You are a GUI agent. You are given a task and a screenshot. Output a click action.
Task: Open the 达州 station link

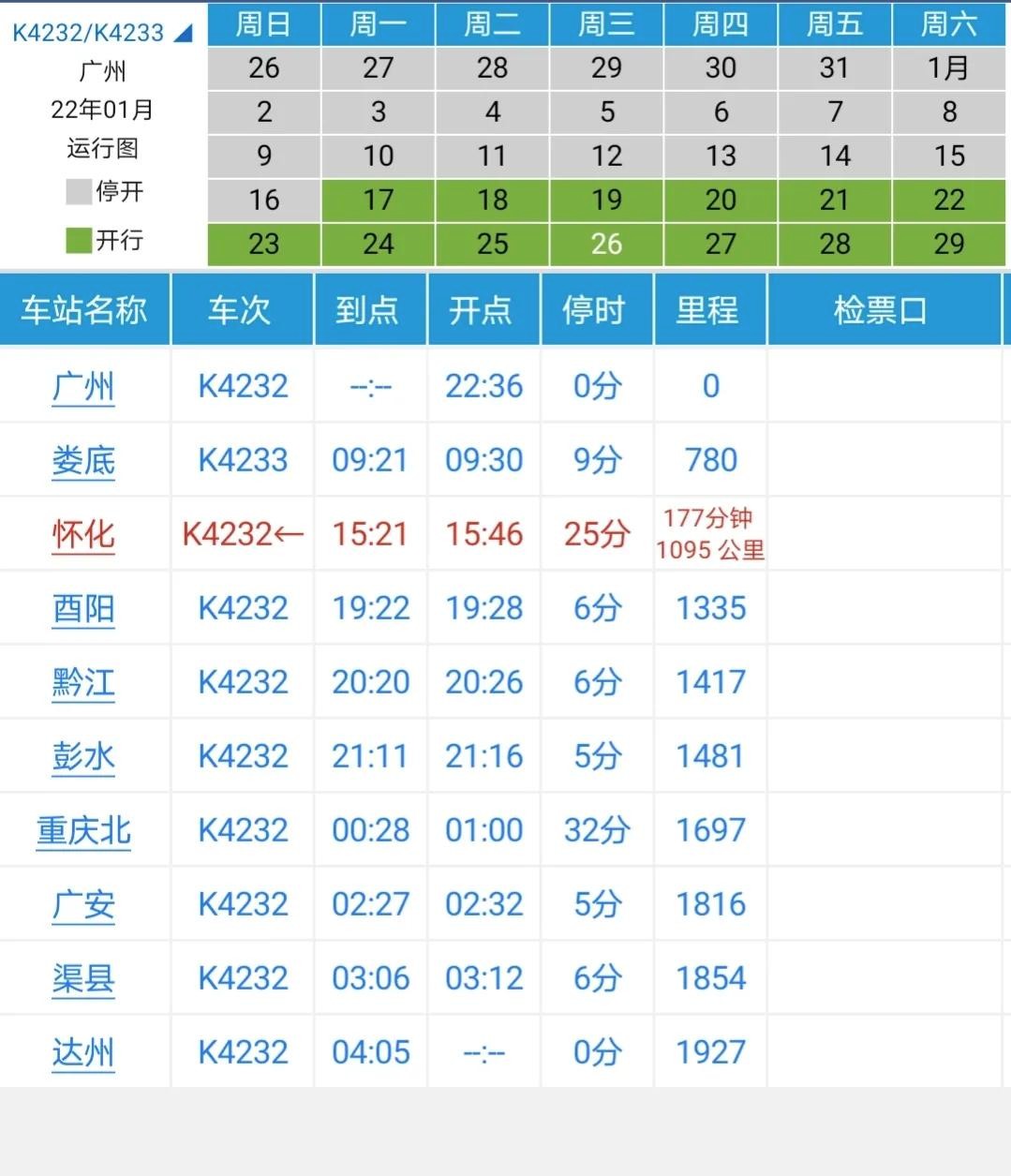click(x=83, y=1052)
